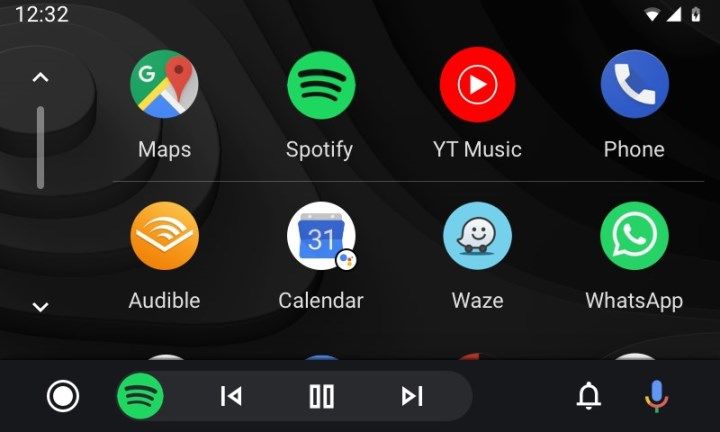
Task: Activate the Assistant microphone
Action: tap(656, 396)
